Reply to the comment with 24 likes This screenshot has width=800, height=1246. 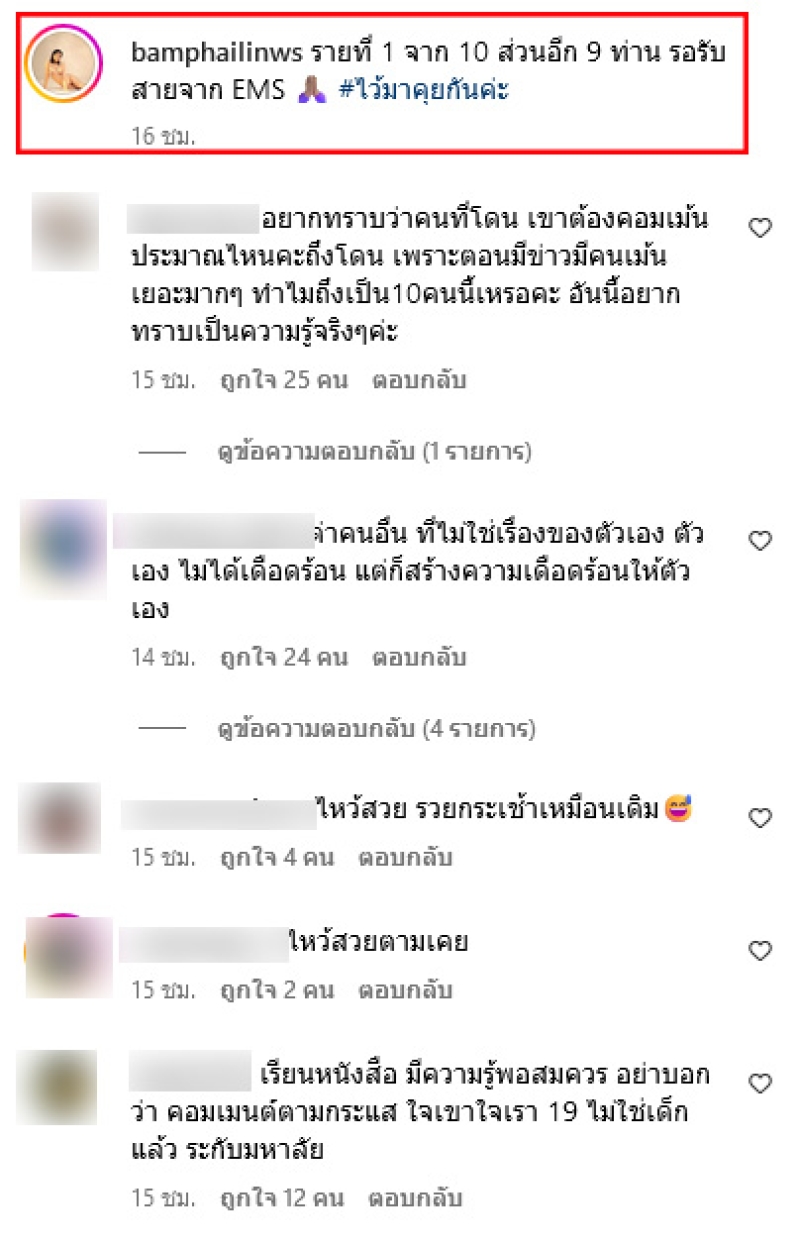pyautogui.click(x=419, y=658)
